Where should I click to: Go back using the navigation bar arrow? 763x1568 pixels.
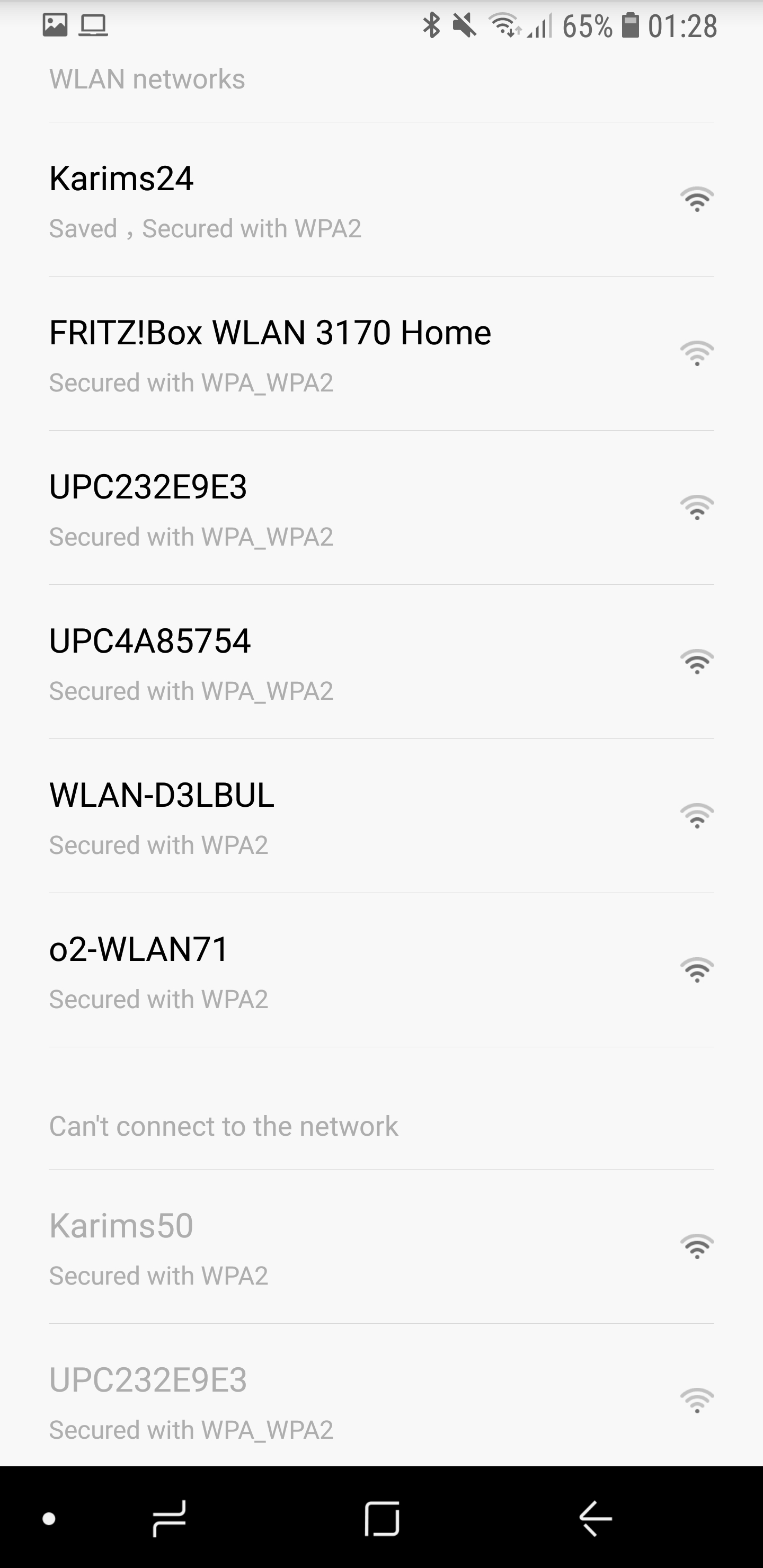tap(595, 1519)
